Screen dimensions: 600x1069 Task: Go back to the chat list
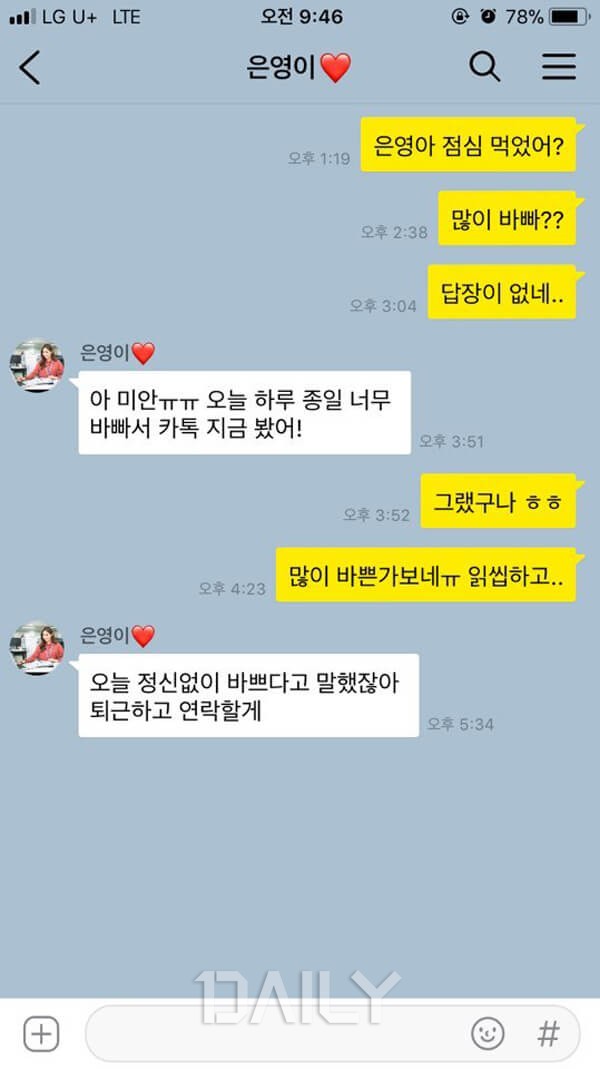tap(30, 67)
